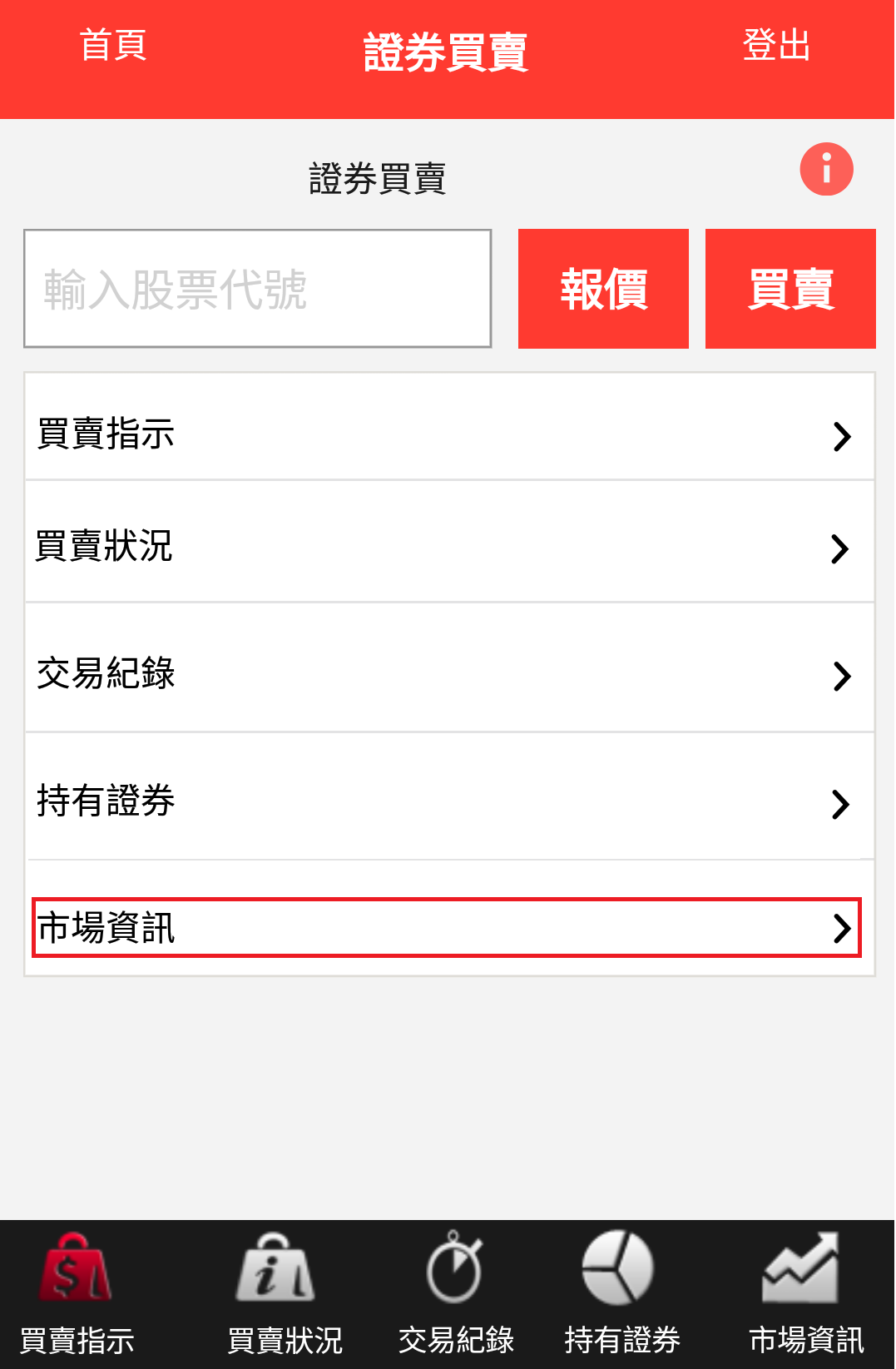Open the red info icon
Viewport: 896px width, 1369px height.
point(825,169)
